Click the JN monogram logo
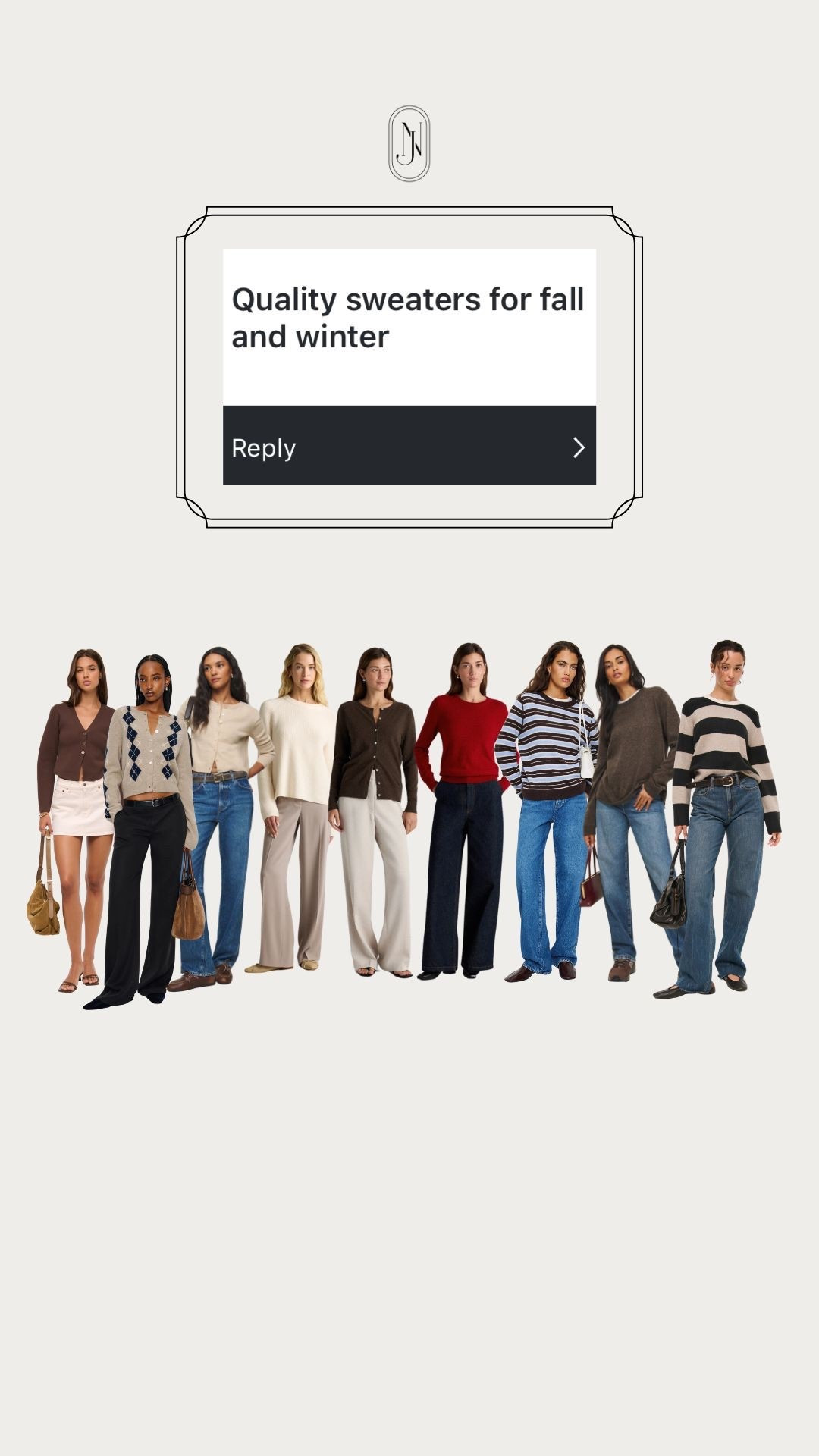 coord(409,144)
